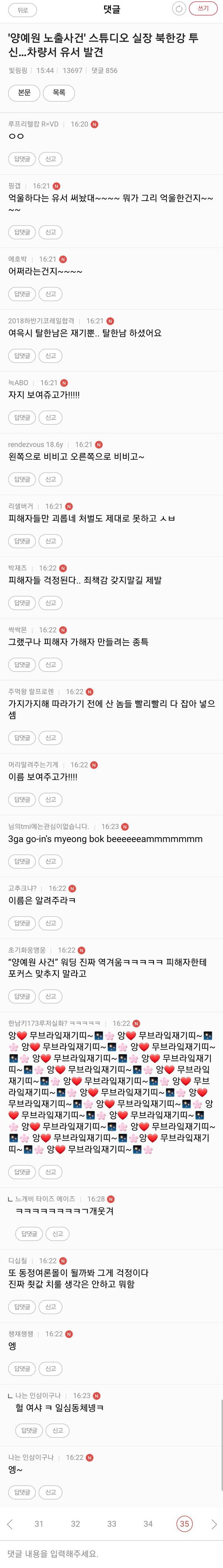Go back with the 뒤로 button
The width and height of the screenshot is (223, 1568).
(23, 9)
